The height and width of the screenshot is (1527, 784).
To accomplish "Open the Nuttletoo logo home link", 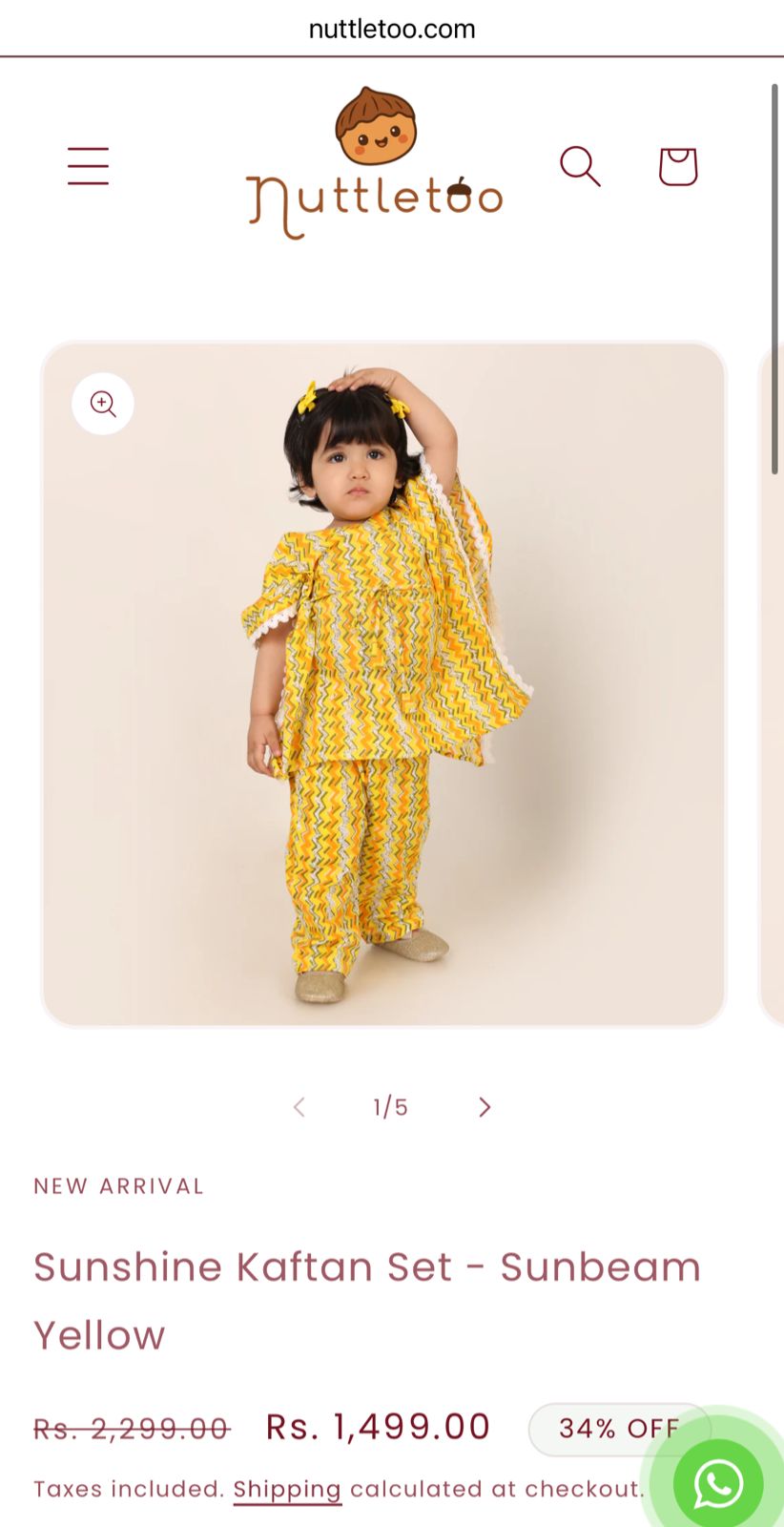I will pos(375,163).
